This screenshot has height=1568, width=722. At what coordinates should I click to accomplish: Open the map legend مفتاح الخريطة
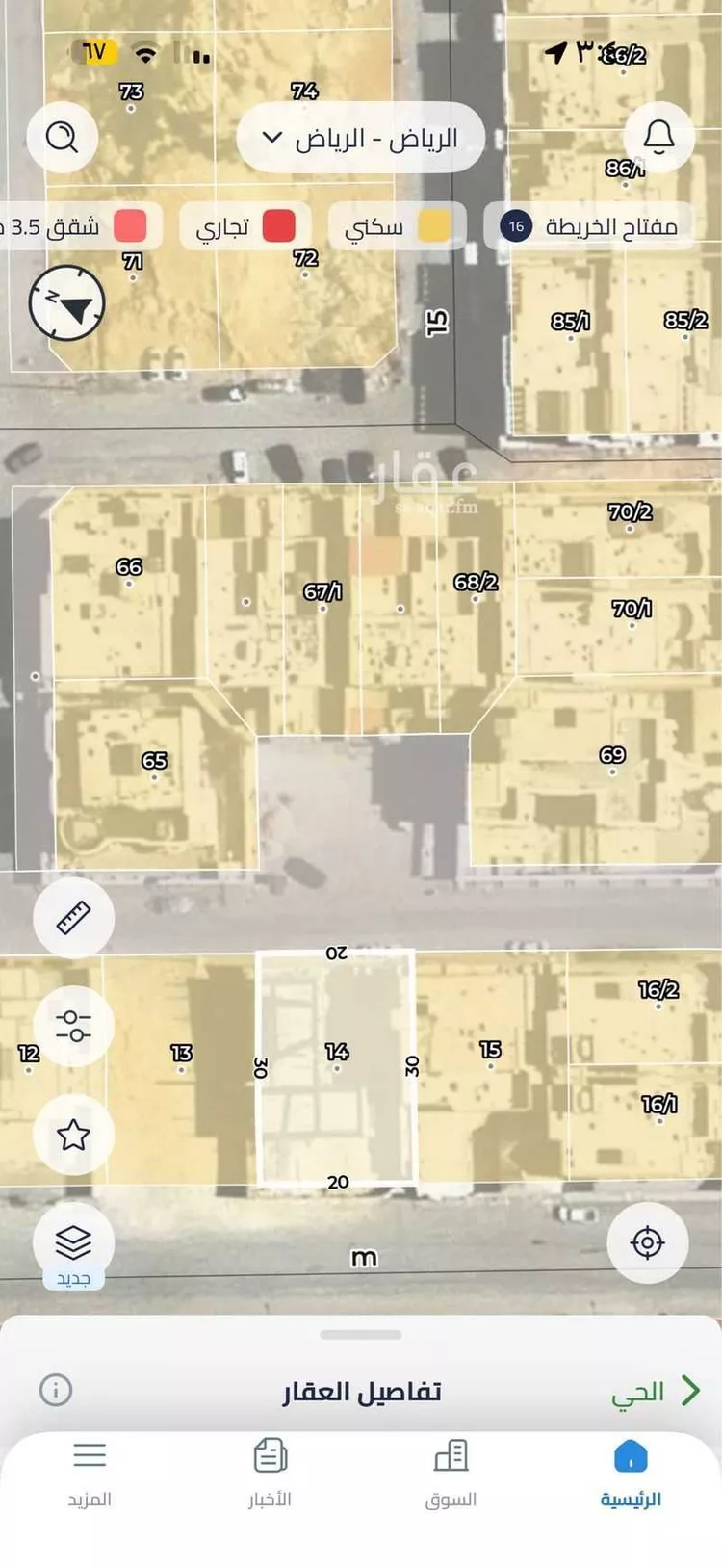coord(589,227)
